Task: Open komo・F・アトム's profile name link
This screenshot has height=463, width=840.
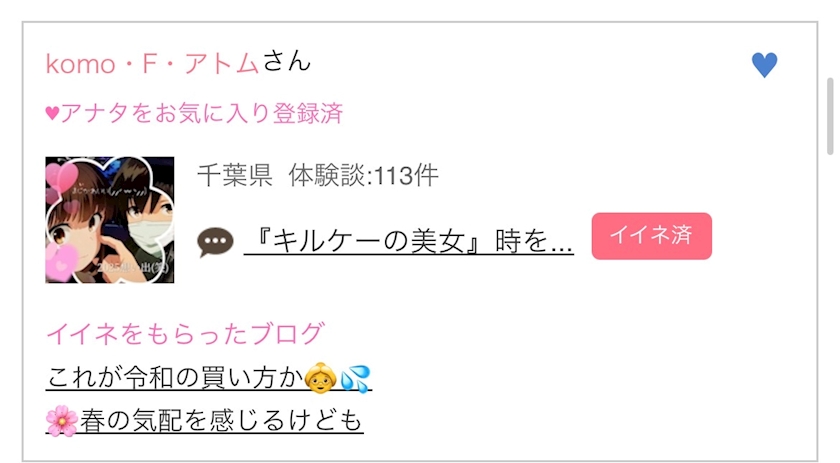Action: (x=153, y=63)
